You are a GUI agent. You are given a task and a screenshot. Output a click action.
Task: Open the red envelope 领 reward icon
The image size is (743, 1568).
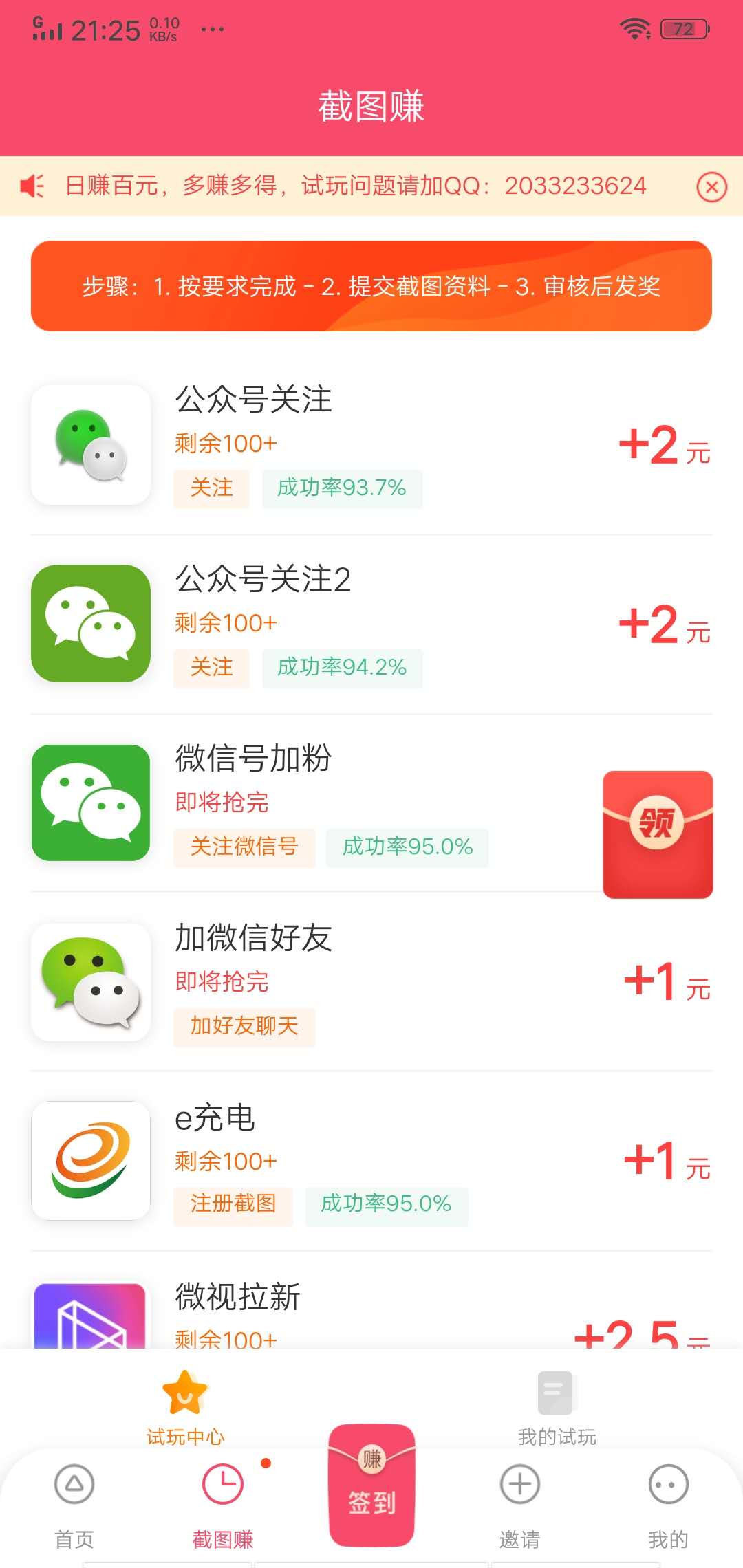coord(657,834)
